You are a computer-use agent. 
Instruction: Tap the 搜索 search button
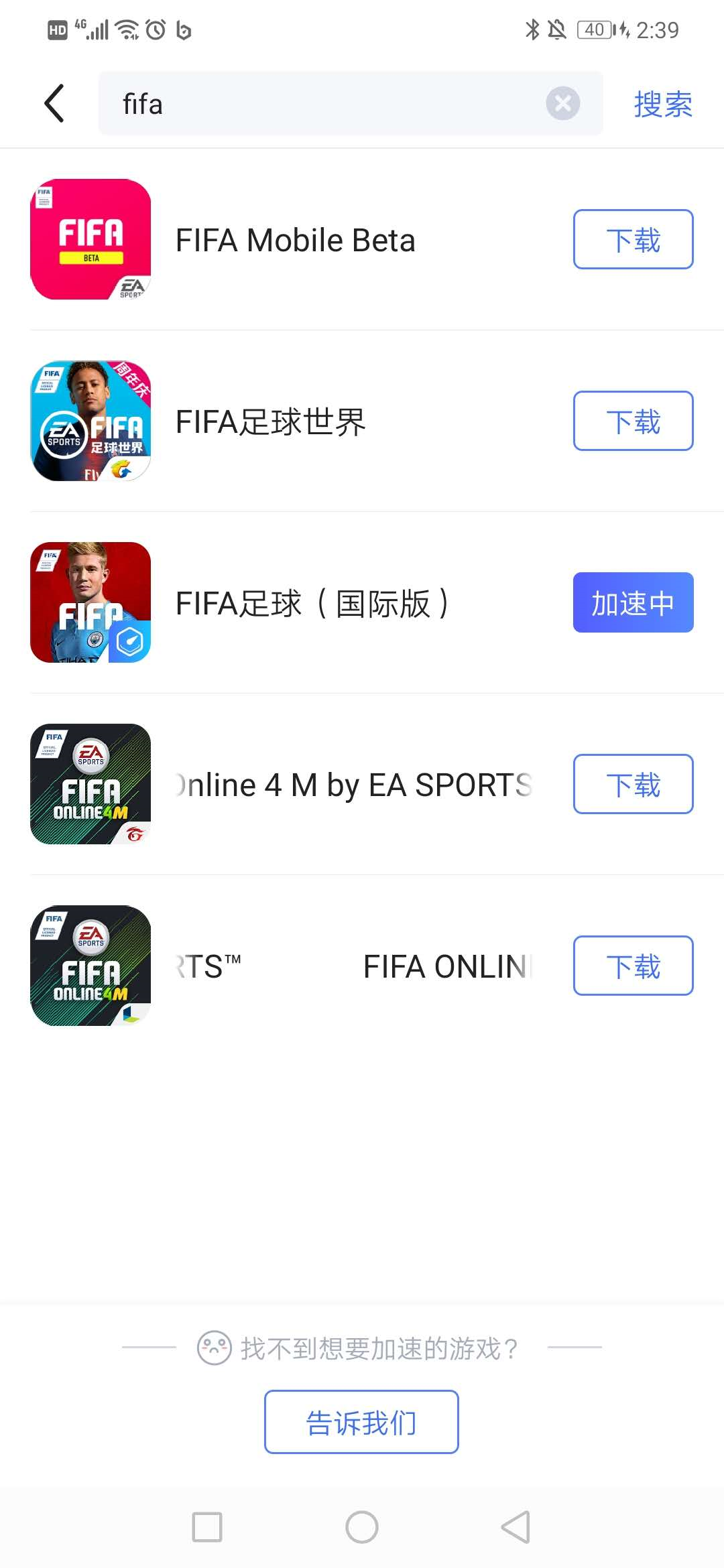(x=662, y=104)
